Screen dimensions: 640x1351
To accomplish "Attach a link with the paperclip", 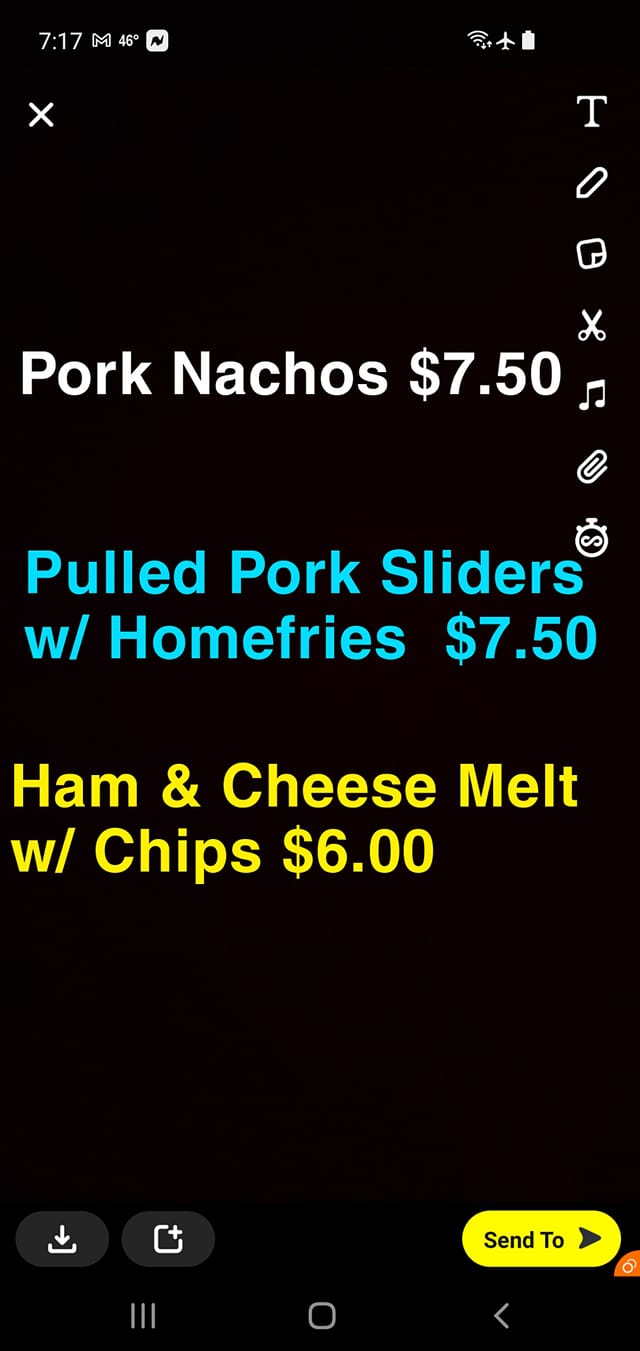I will click(x=592, y=466).
